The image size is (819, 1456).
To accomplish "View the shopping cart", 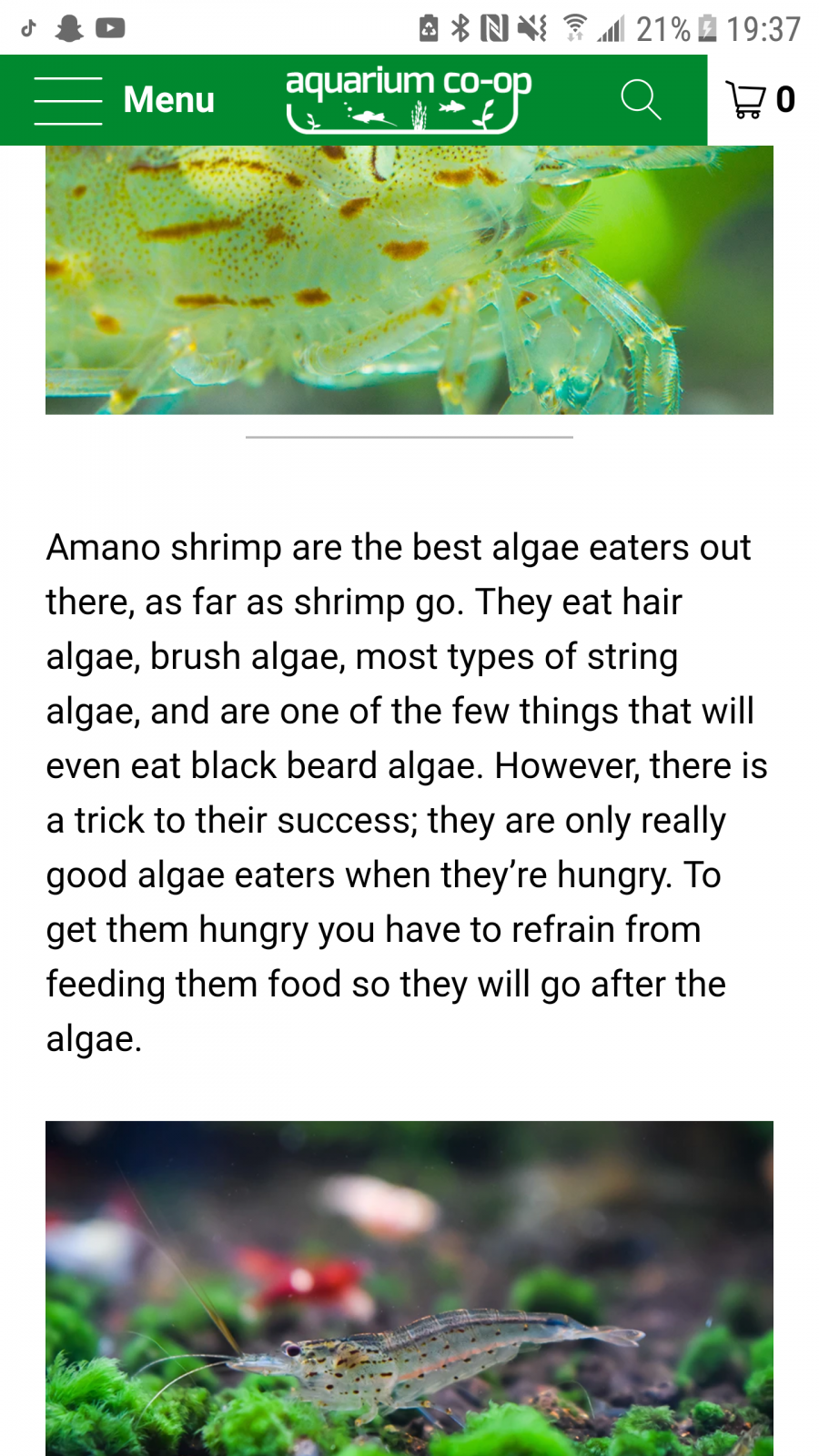I will pyautogui.click(x=760, y=99).
